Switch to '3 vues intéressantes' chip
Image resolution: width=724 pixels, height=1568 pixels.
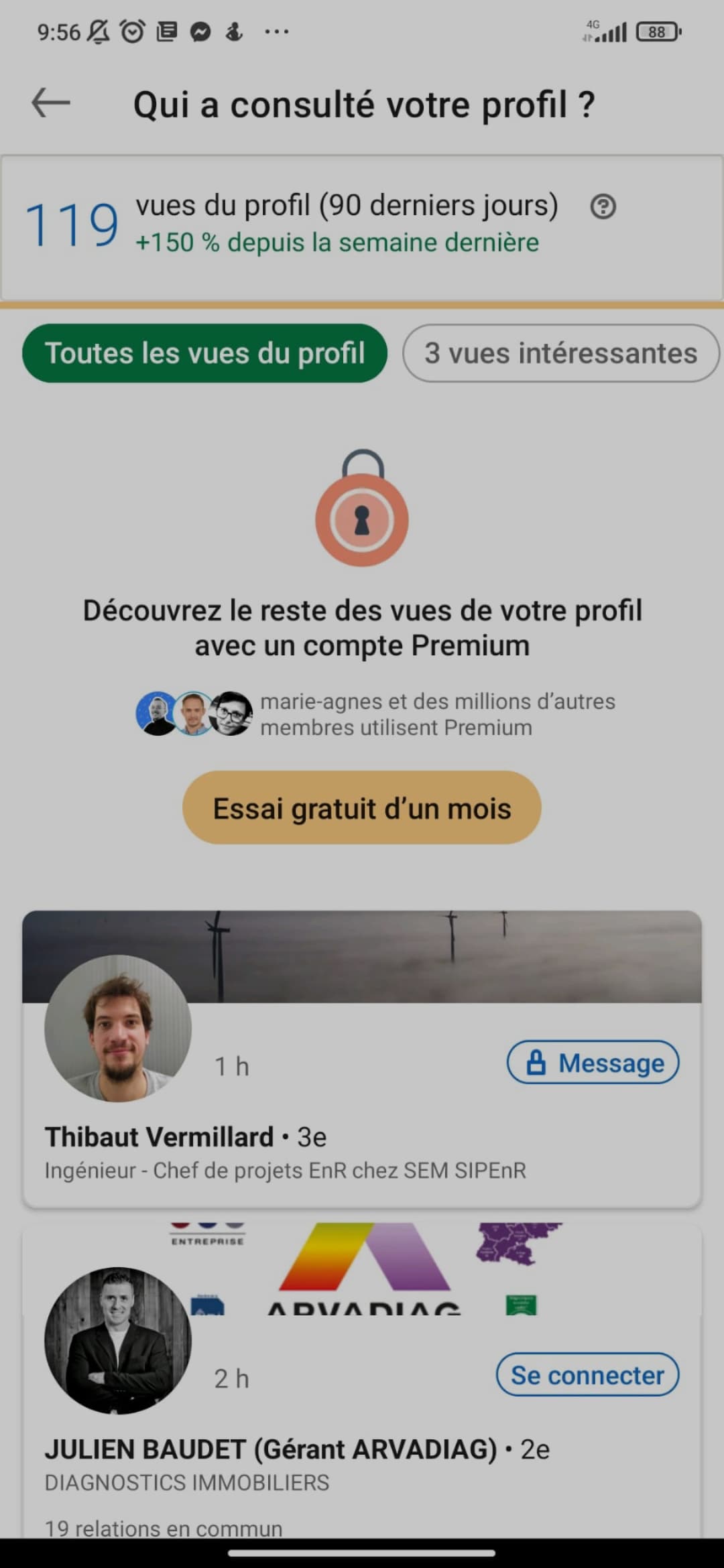pyautogui.click(x=560, y=353)
